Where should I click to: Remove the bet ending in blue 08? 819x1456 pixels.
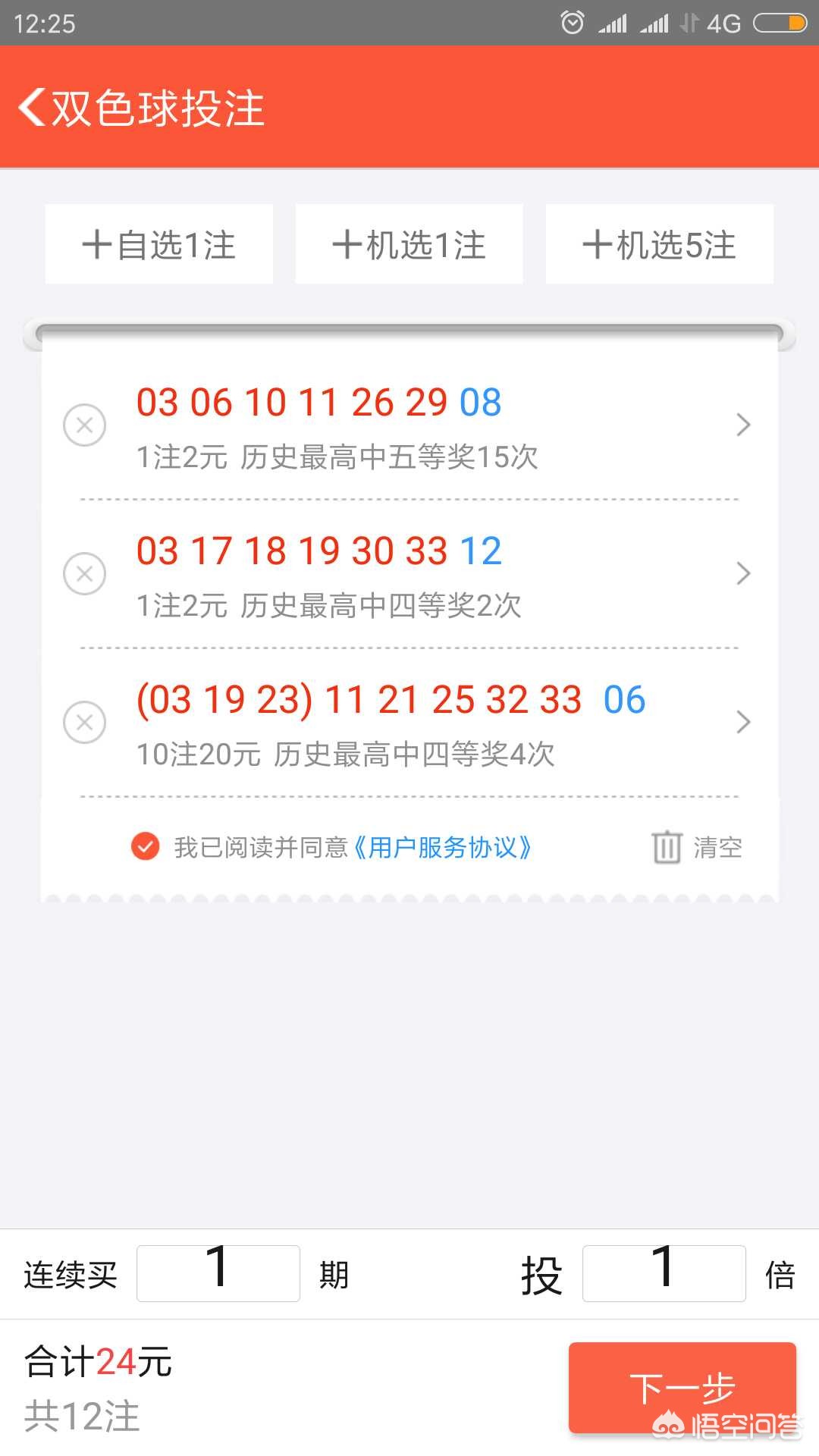85,425
